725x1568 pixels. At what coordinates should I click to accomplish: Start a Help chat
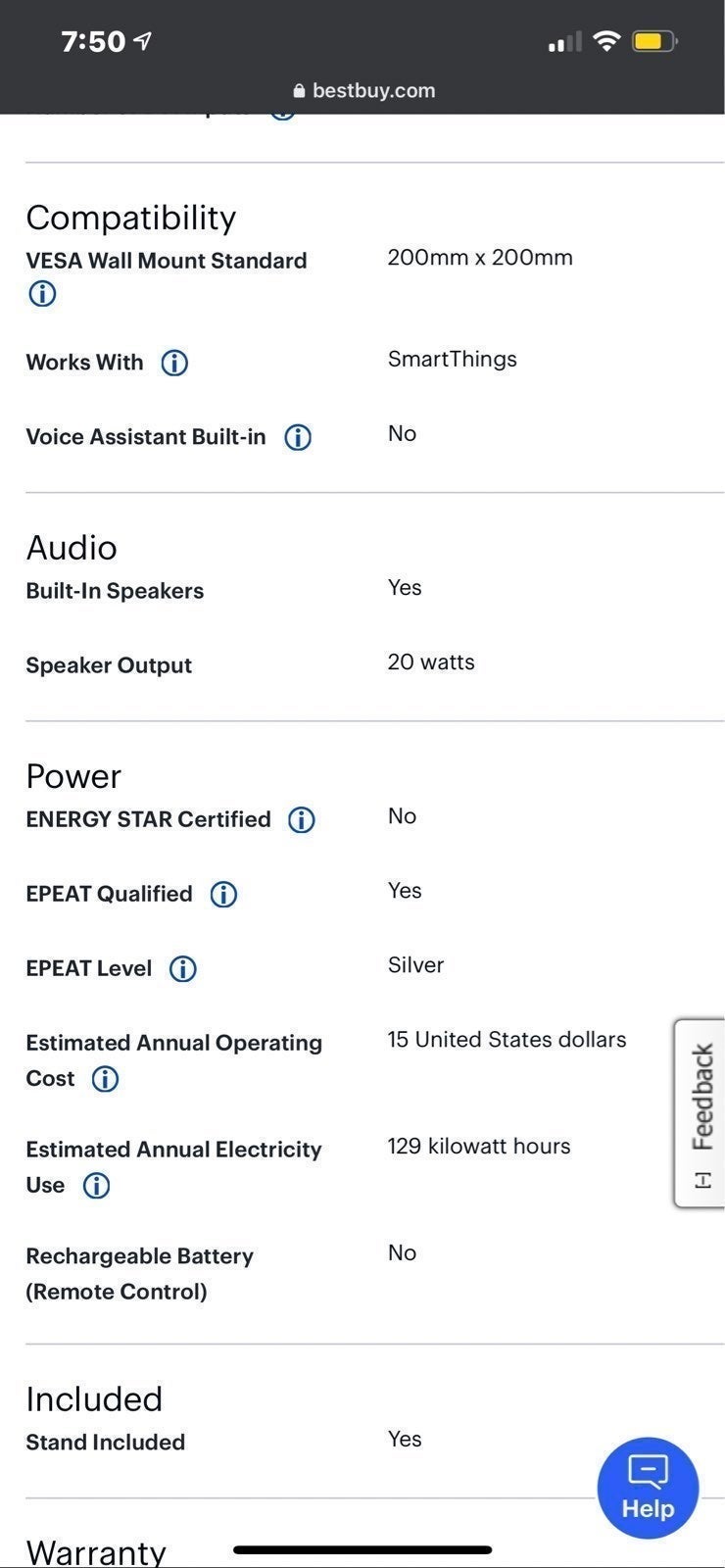pyautogui.click(x=648, y=1488)
